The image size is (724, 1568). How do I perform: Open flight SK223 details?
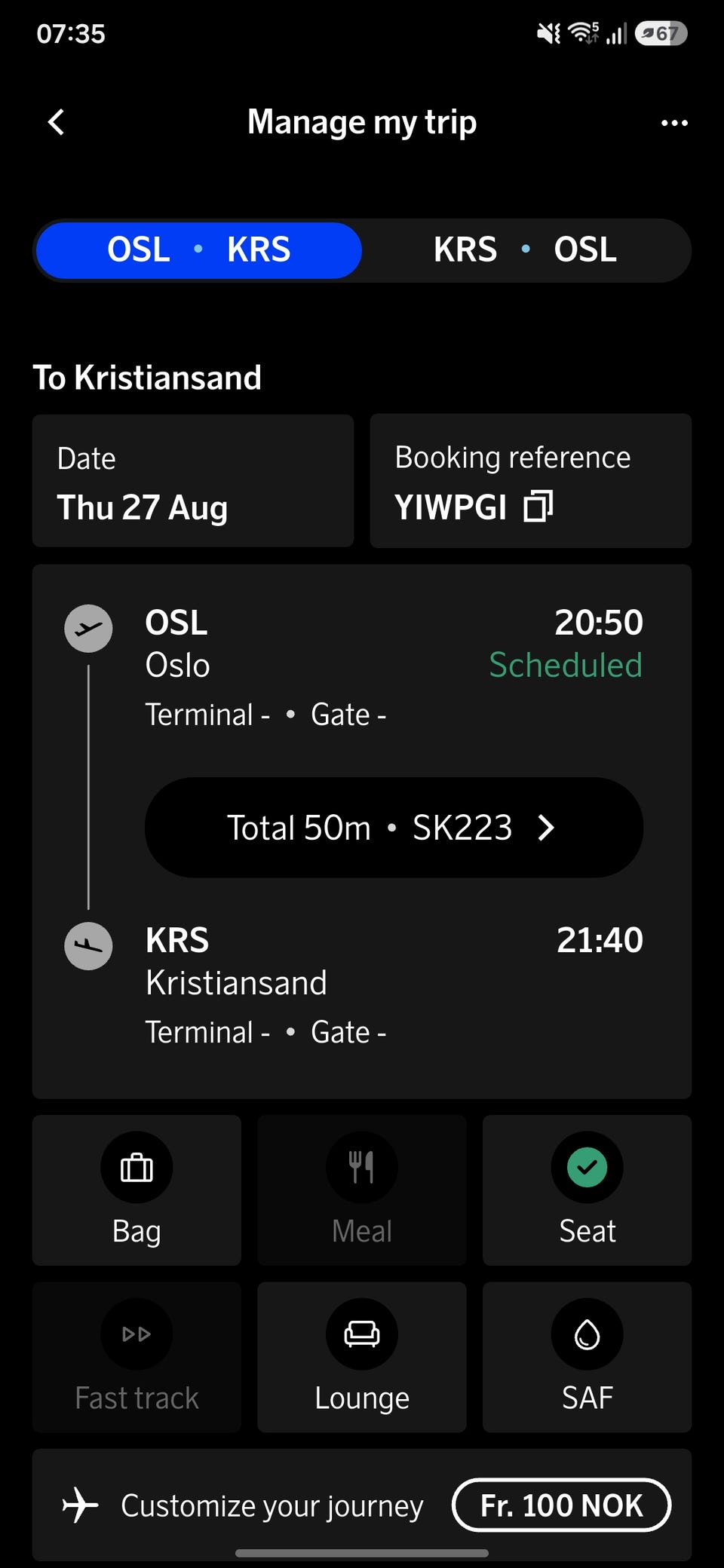[394, 827]
